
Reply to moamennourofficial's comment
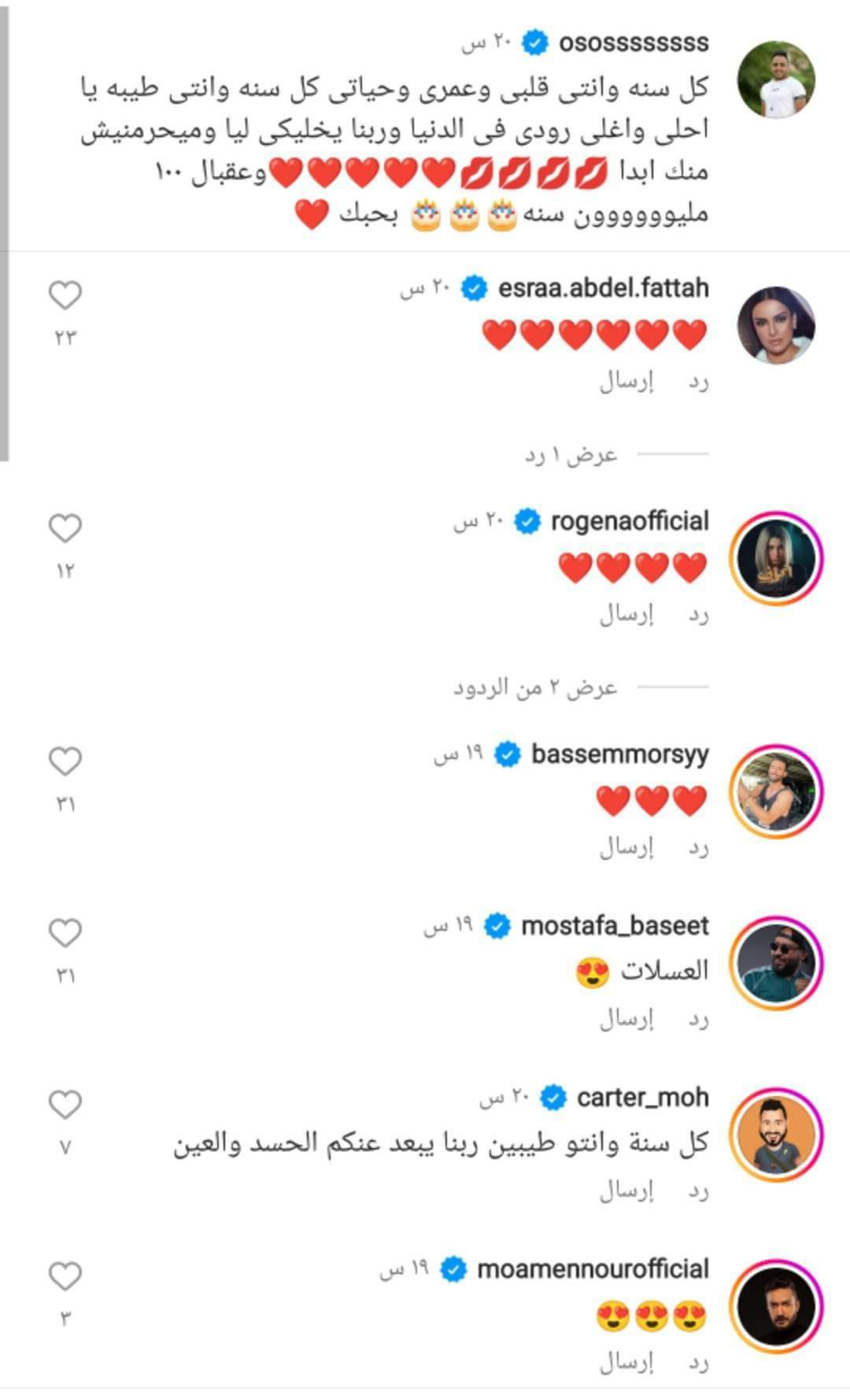coord(698,1362)
